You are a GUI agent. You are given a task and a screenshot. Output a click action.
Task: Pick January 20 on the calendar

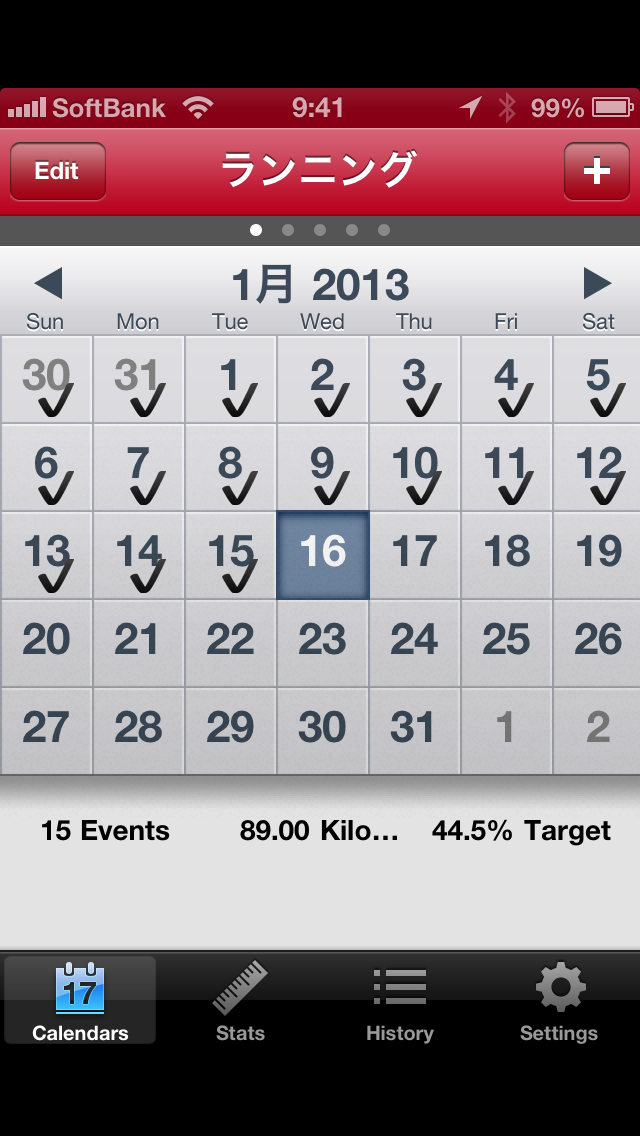tap(46, 643)
